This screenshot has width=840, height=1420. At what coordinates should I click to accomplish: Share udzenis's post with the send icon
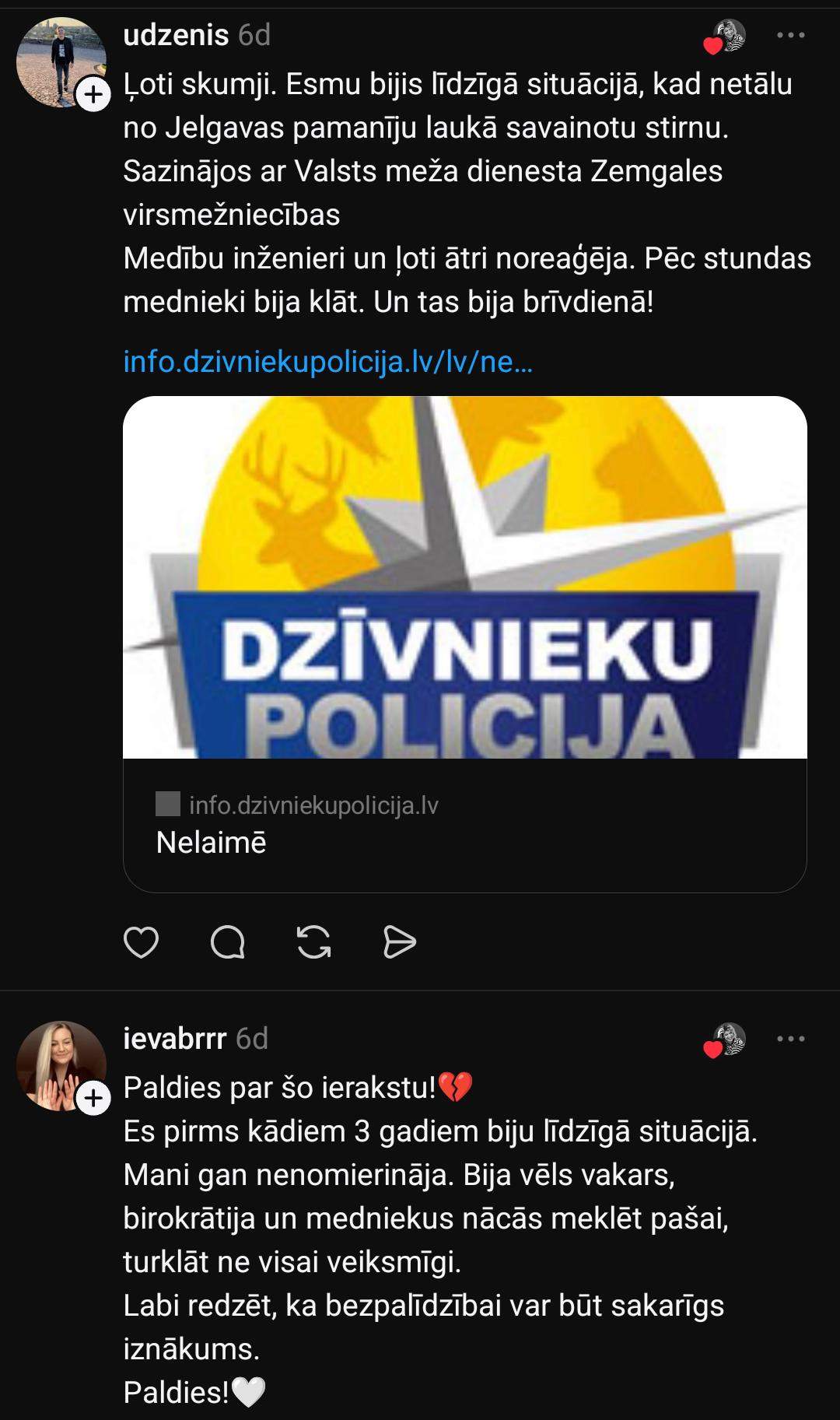(400, 942)
